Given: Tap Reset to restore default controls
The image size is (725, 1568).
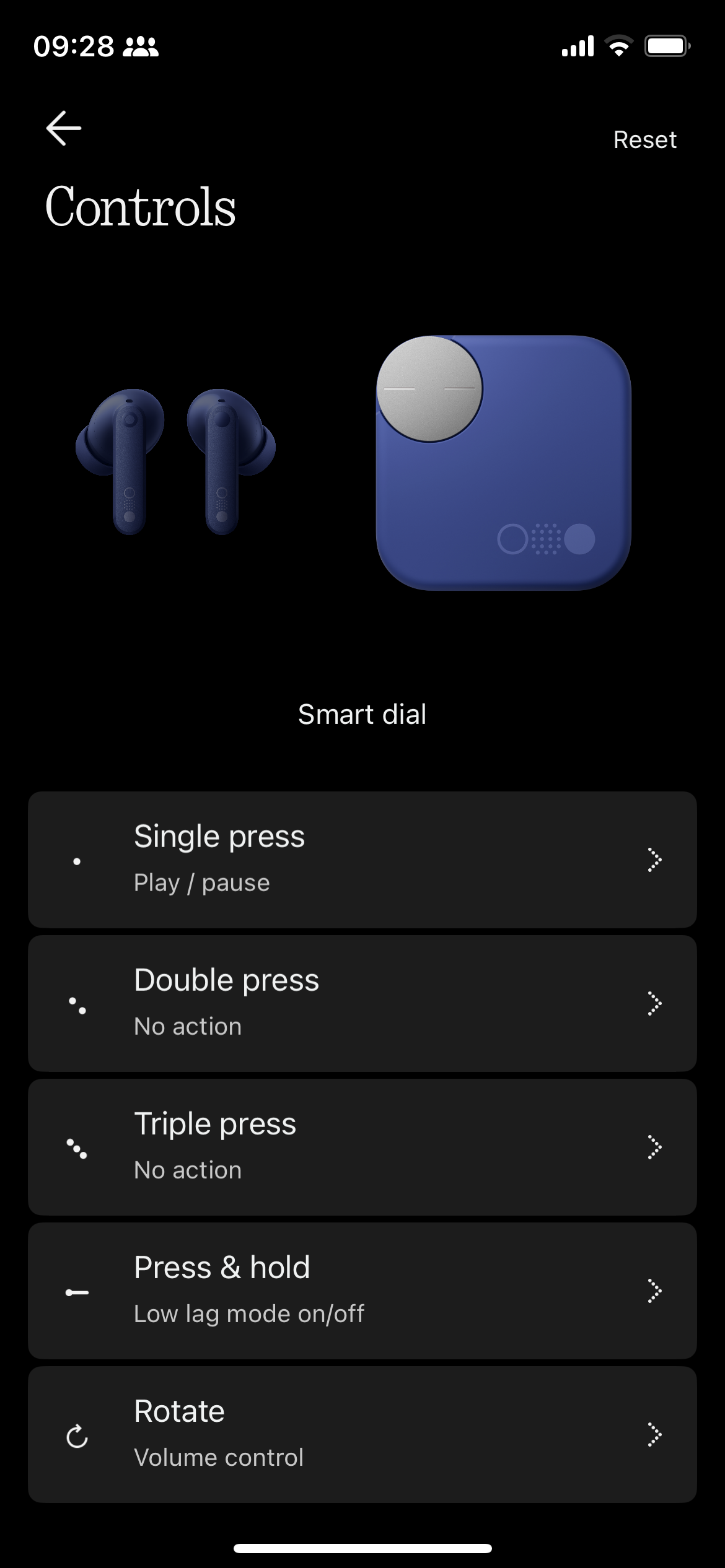Looking at the screenshot, I should tap(644, 140).
